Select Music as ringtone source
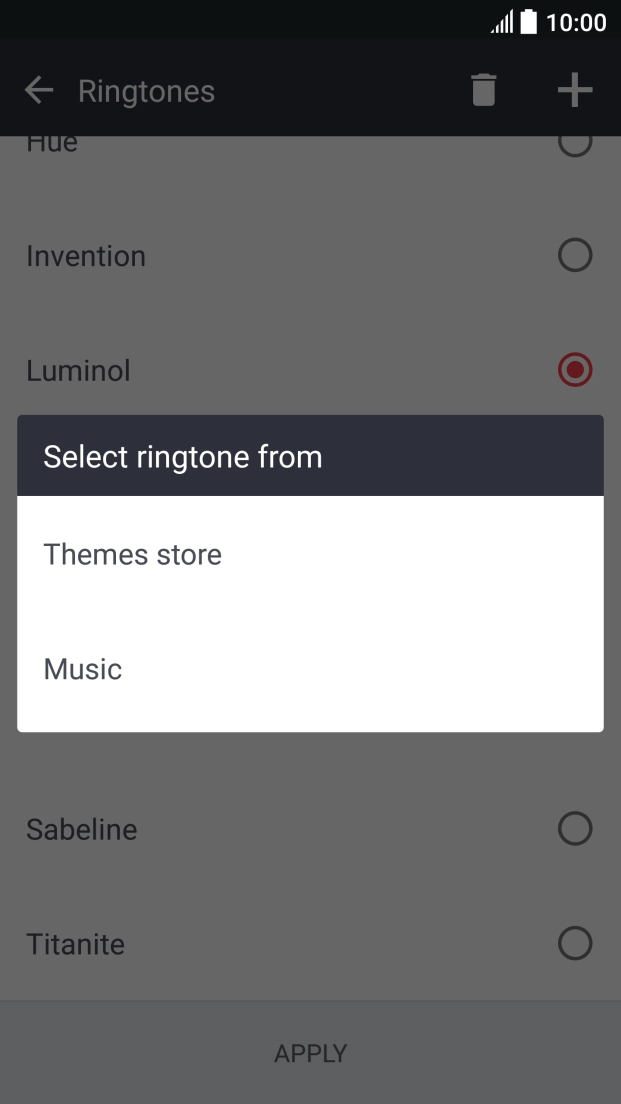 [83, 669]
